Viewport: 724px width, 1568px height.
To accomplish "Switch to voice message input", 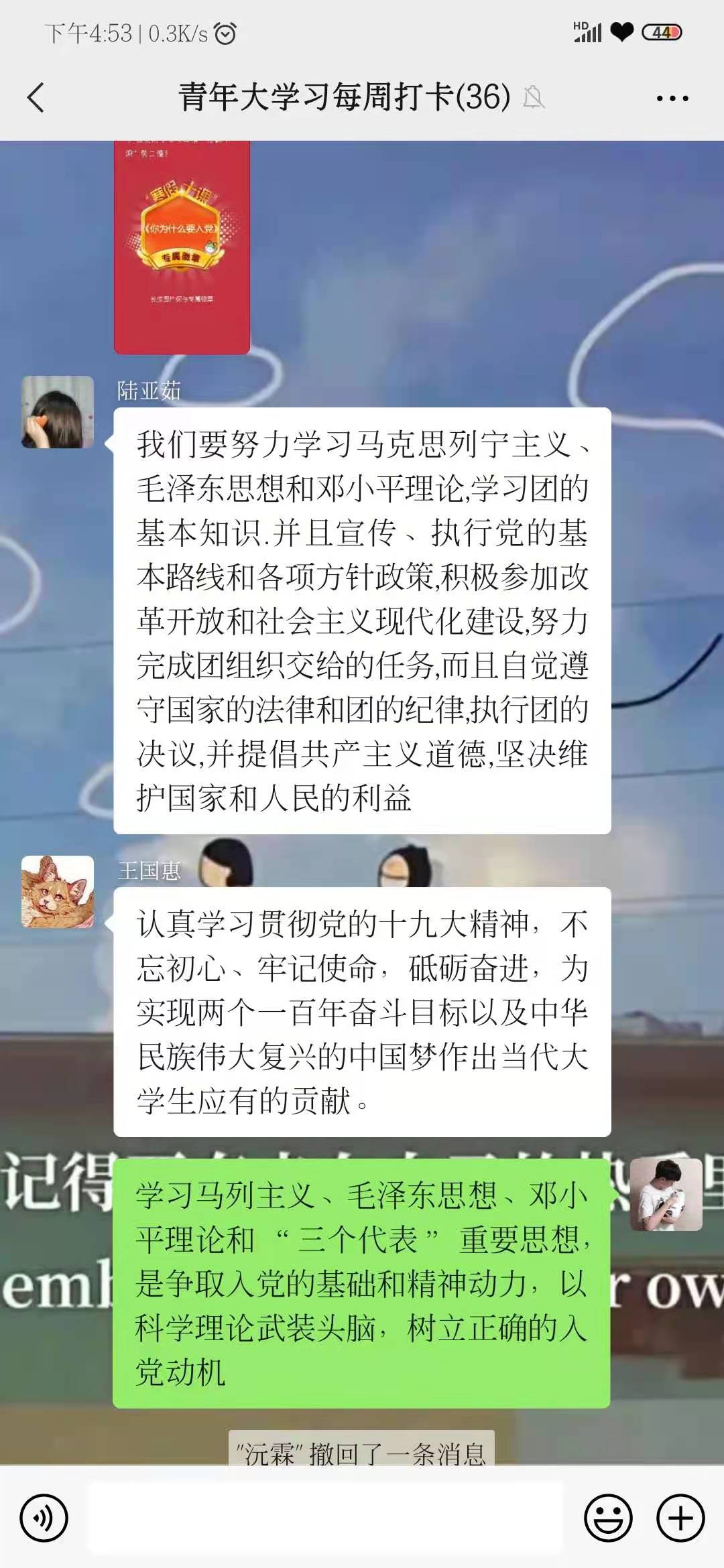I will [44, 1518].
